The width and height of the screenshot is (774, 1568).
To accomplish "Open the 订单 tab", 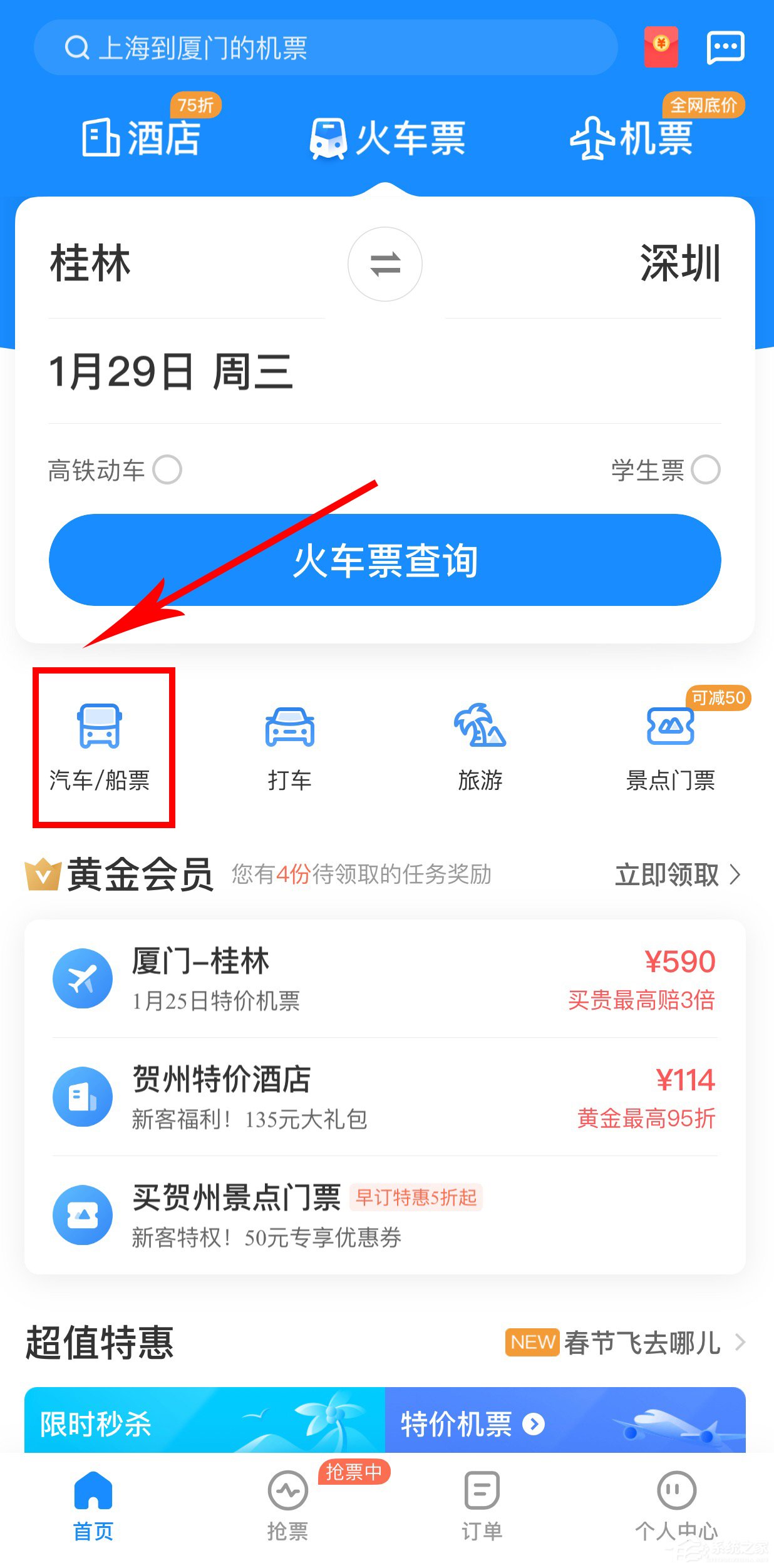I will (482, 1505).
